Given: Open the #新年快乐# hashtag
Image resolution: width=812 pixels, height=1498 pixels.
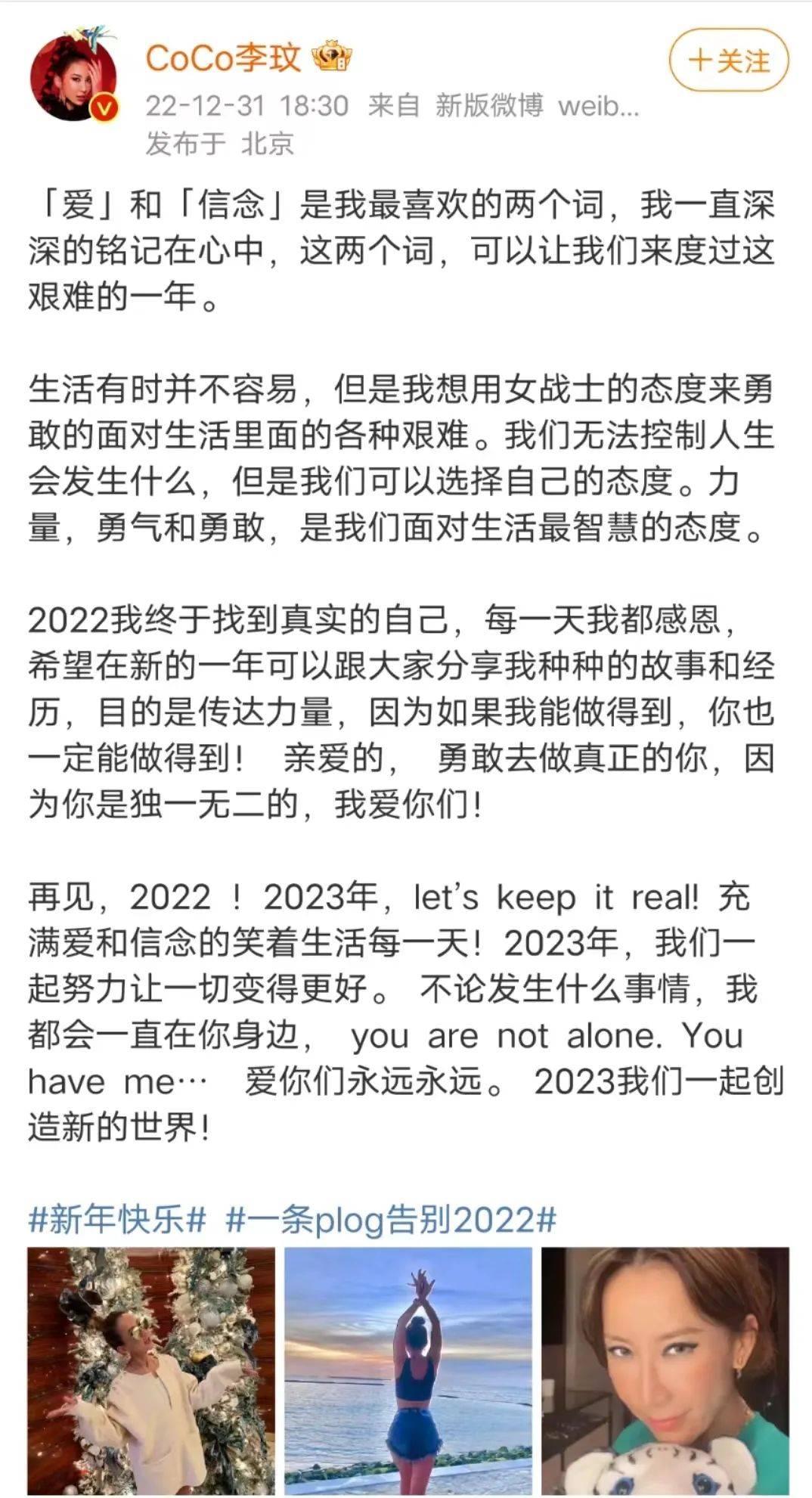Looking at the screenshot, I should (117, 1220).
